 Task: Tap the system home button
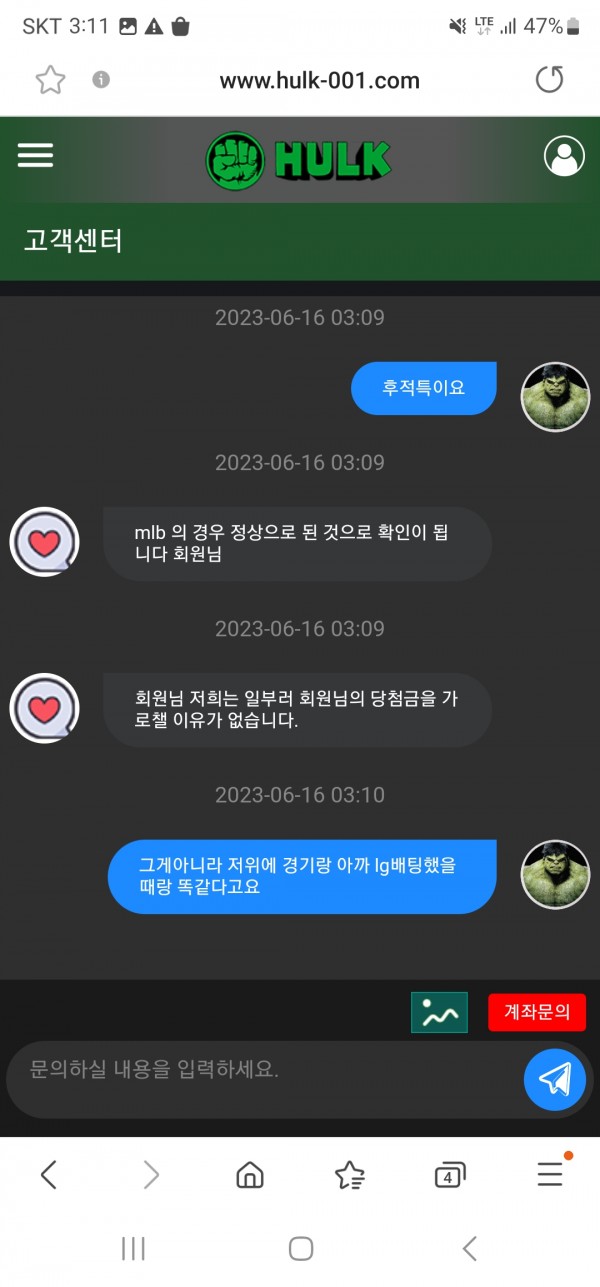tap(300, 1247)
